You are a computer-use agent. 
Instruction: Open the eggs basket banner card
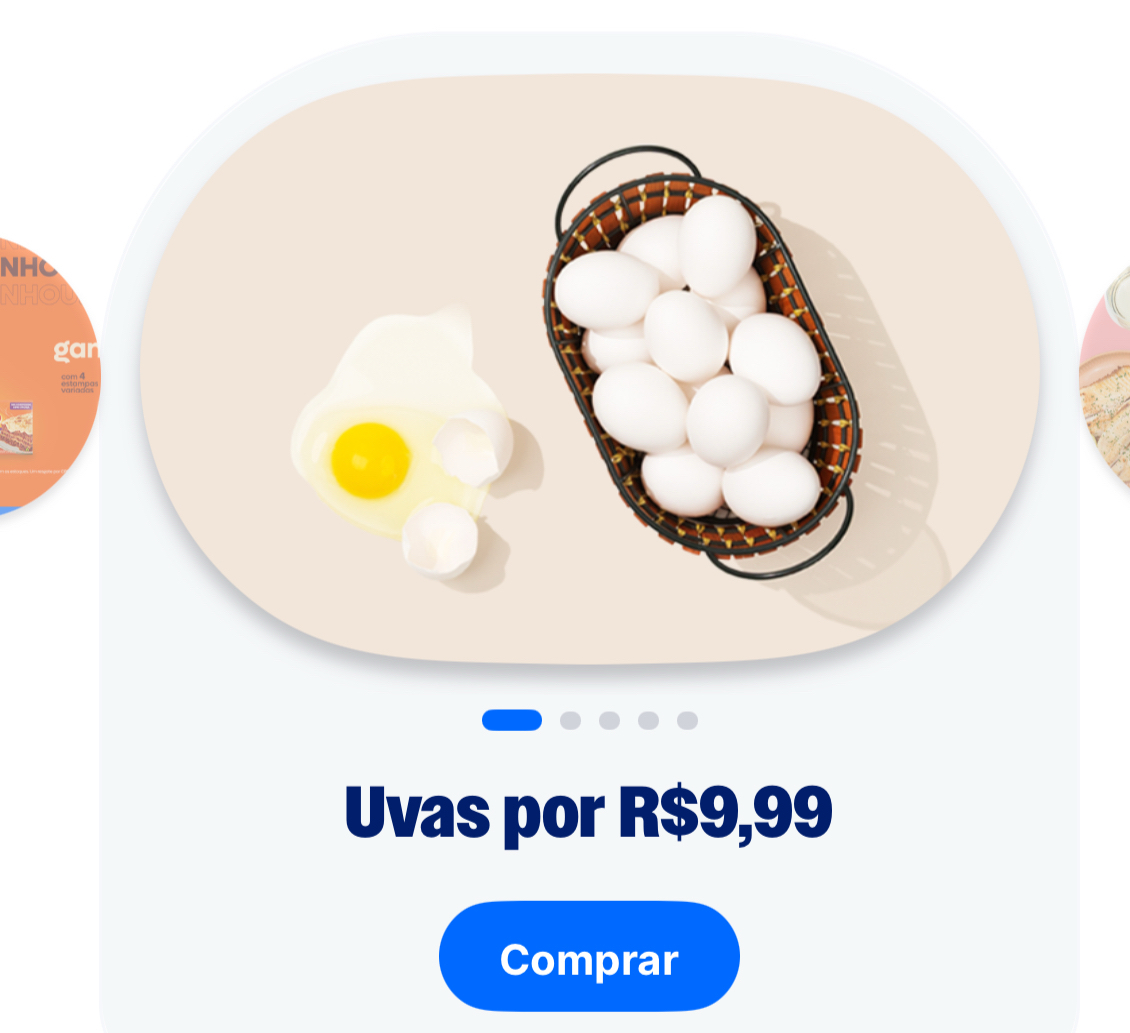pos(589,370)
